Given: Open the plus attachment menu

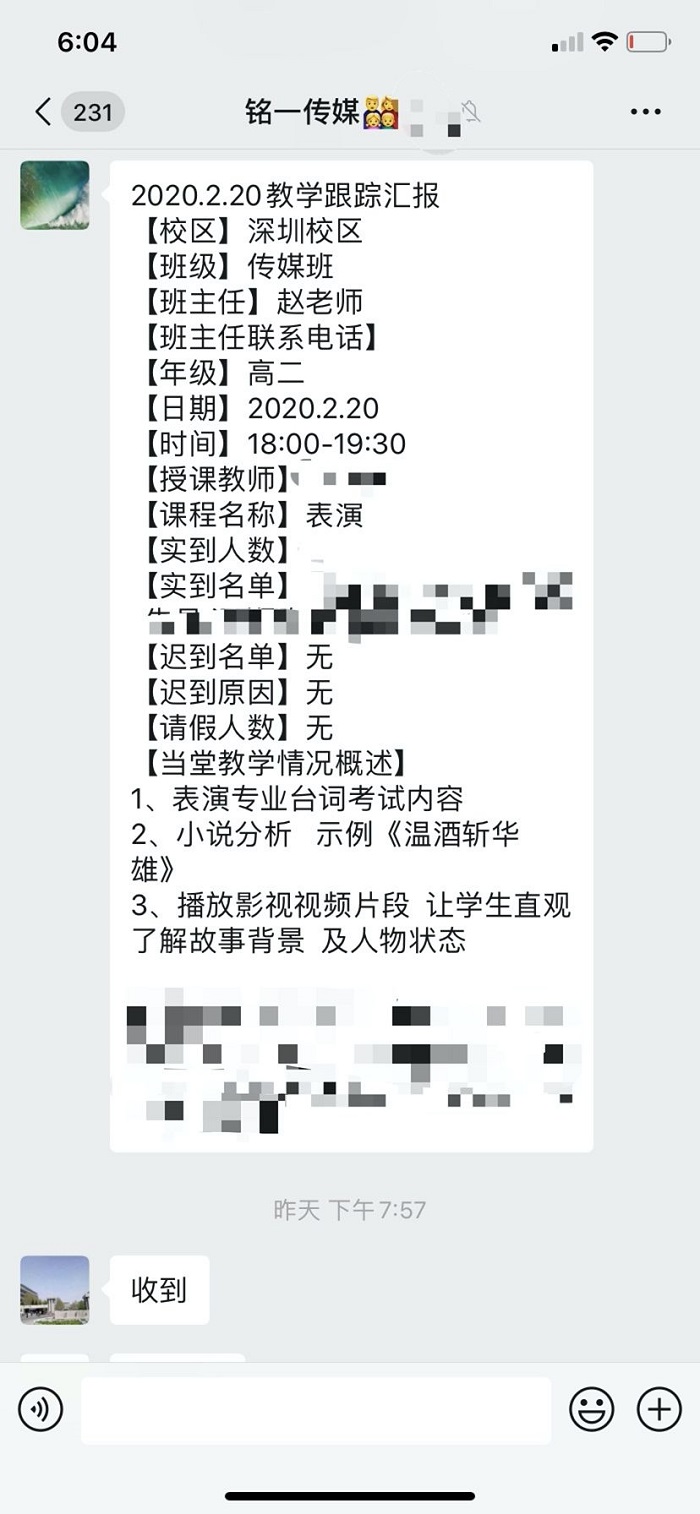Looking at the screenshot, I should point(659,1410).
